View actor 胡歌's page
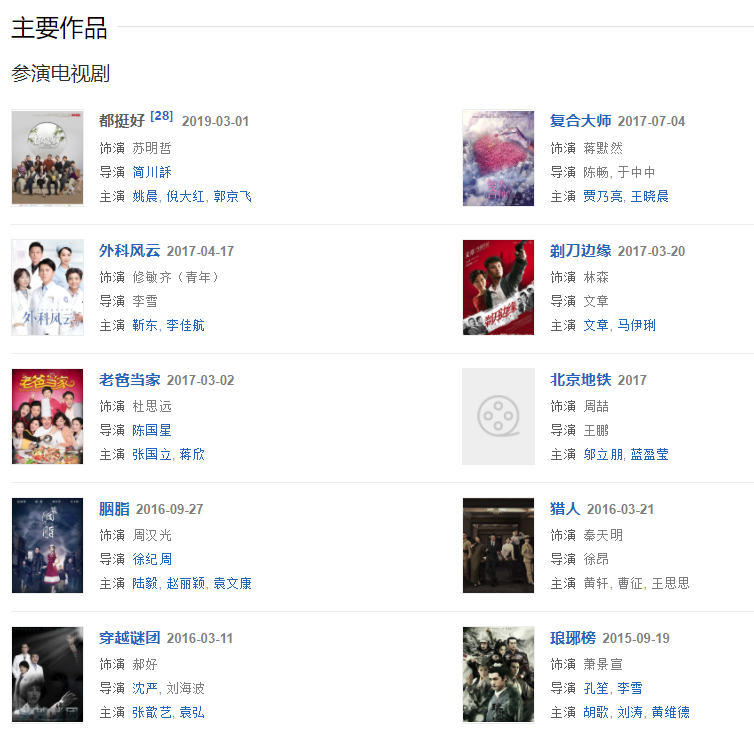 pos(596,712)
